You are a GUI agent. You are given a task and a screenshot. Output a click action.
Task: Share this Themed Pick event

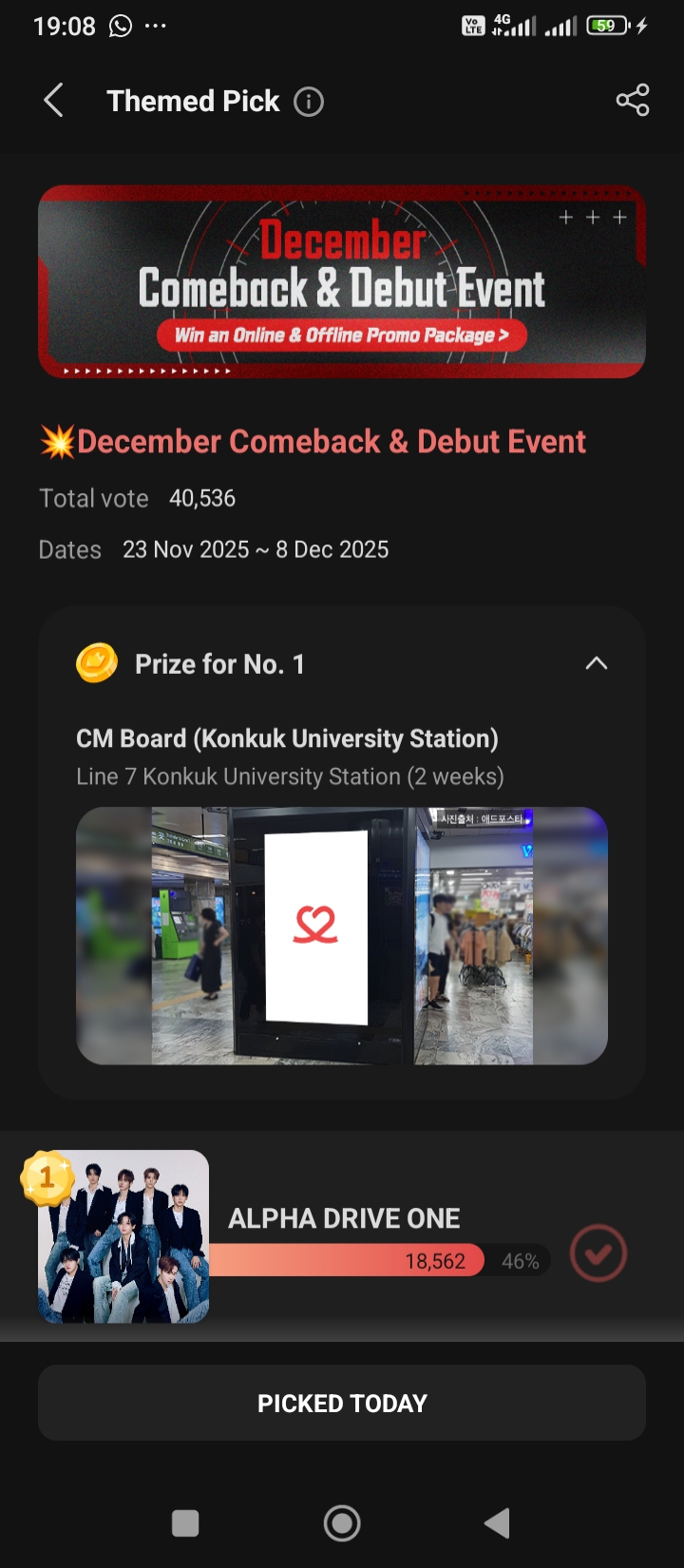[x=632, y=101]
